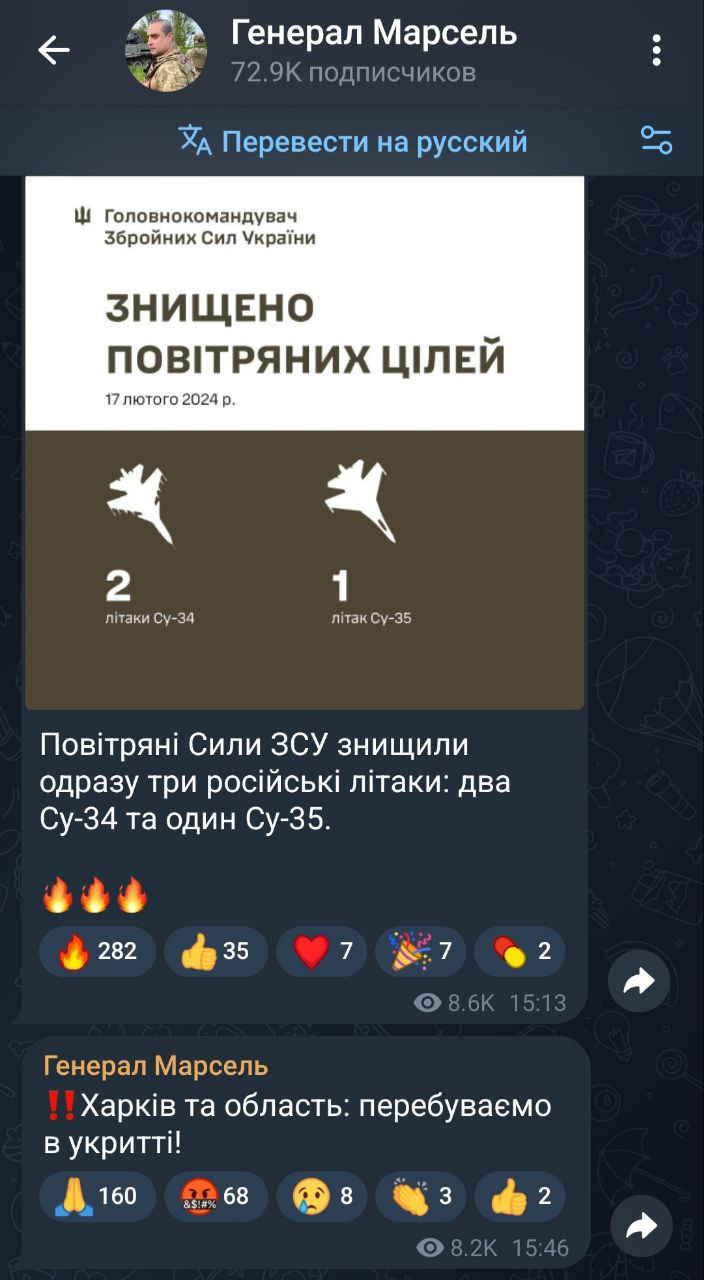React with fire emoji showing 282

pyautogui.click(x=97, y=951)
